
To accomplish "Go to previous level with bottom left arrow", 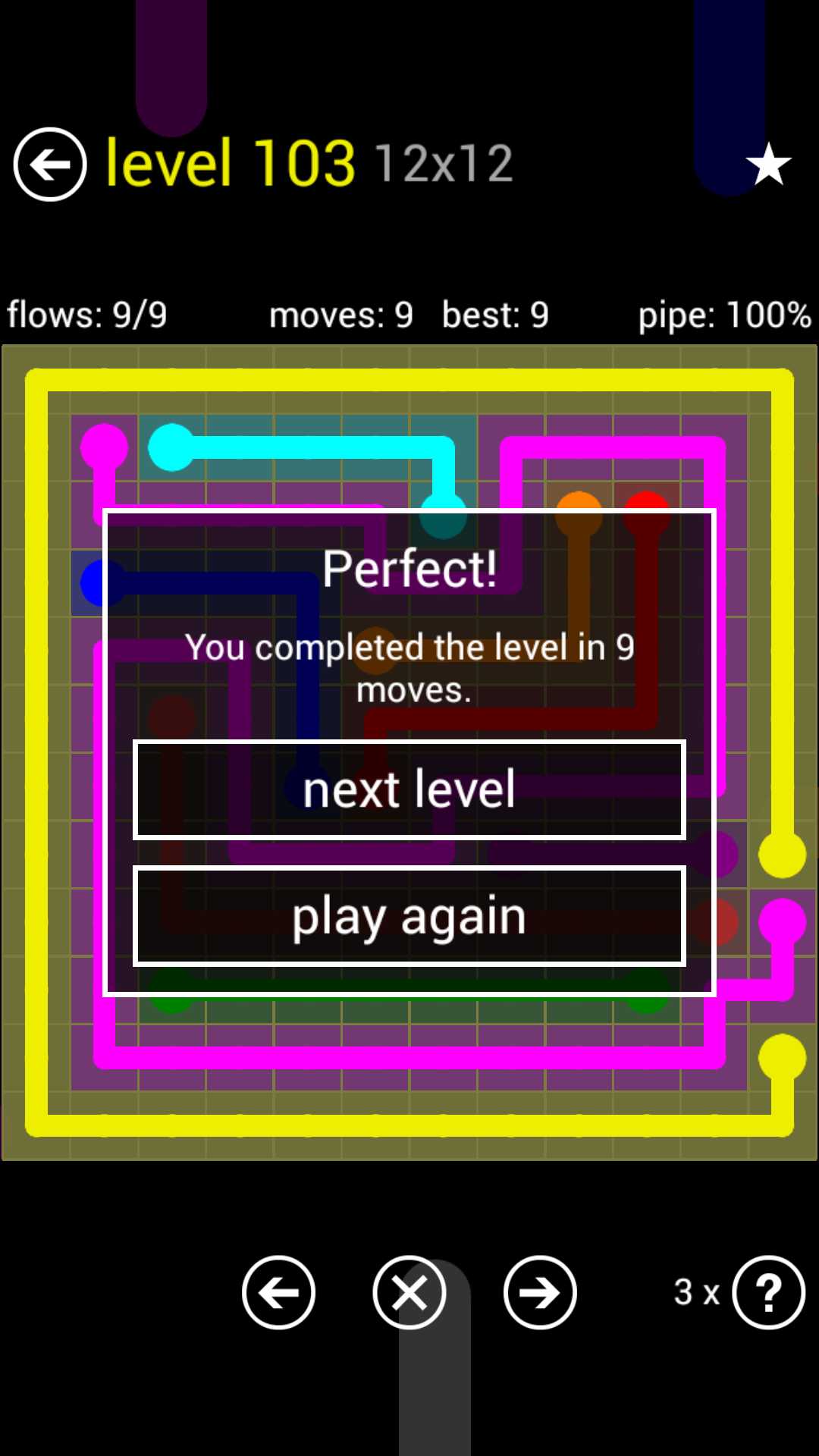I will tap(278, 1292).
